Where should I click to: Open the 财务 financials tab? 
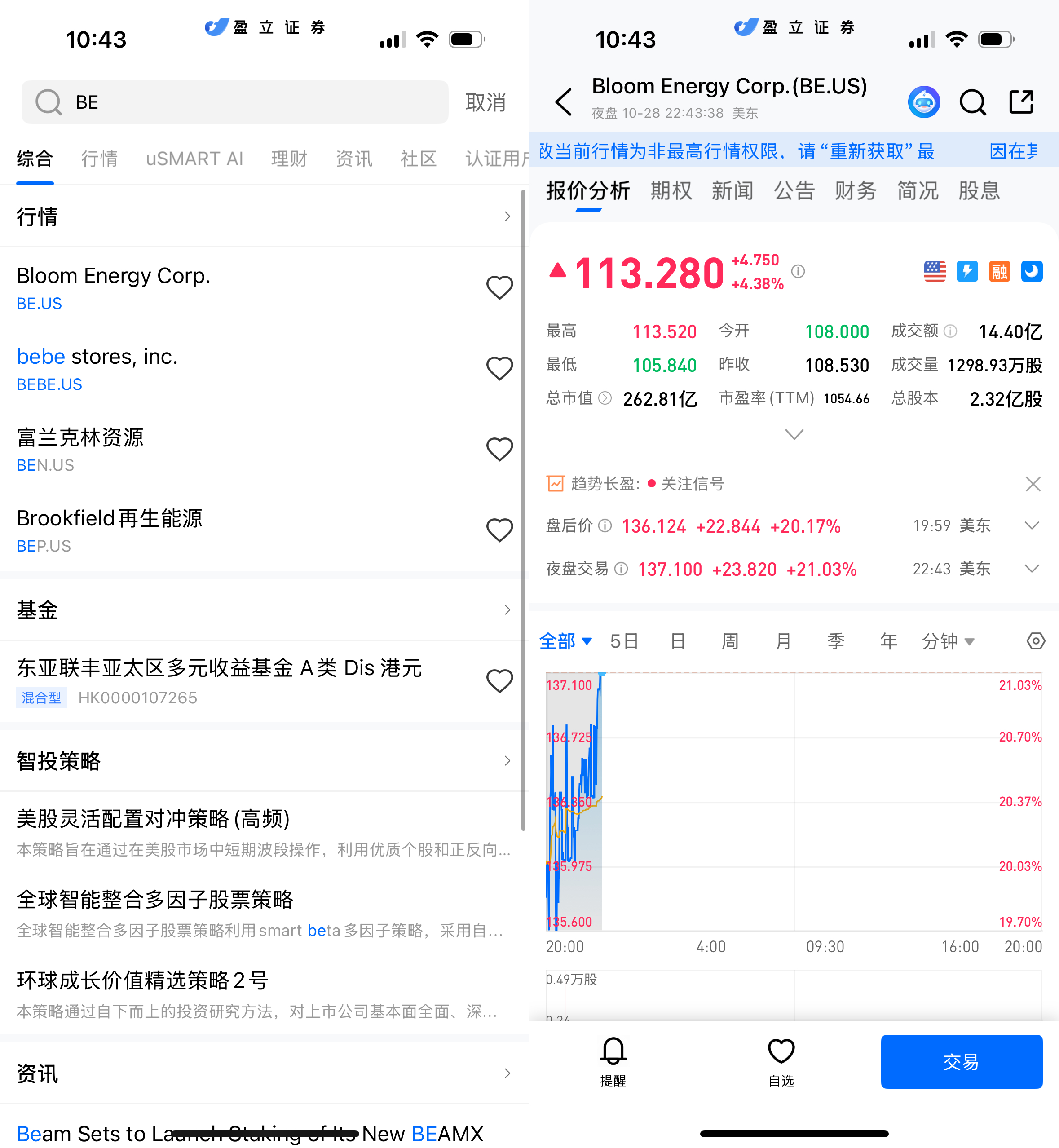[855, 191]
